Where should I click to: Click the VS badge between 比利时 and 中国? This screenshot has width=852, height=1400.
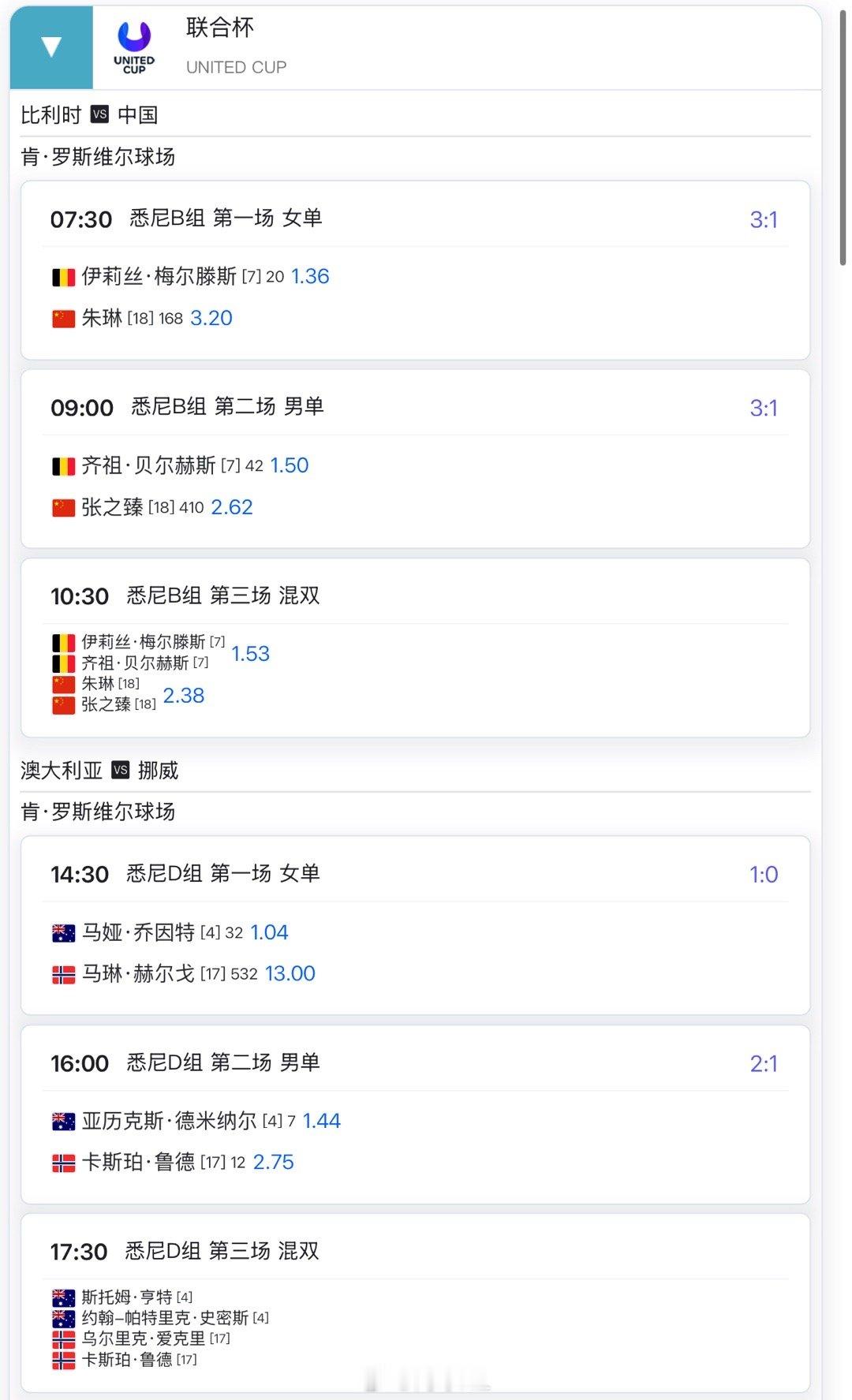click(x=98, y=115)
